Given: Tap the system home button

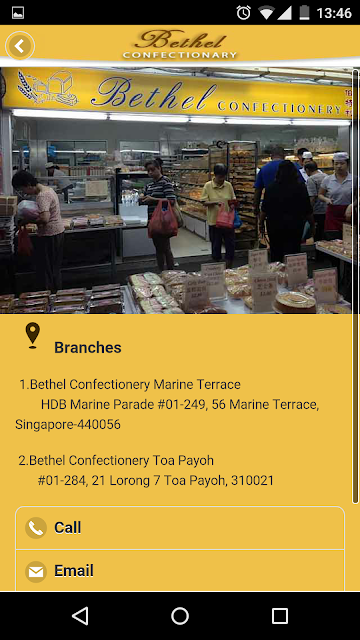Looking at the screenshot, I should pyautogui.click(x=180, y=616).
